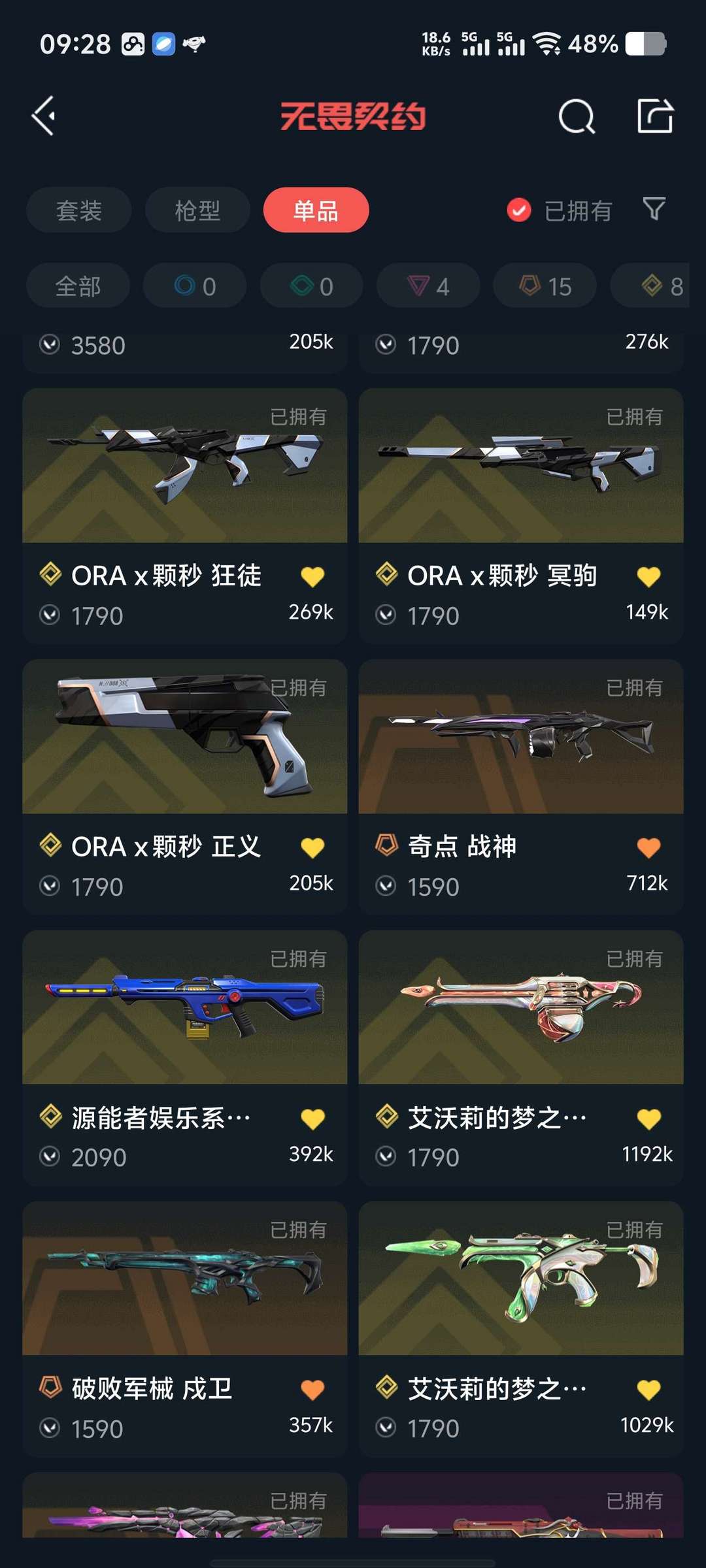Select the 单品 tab

(316, 210)
